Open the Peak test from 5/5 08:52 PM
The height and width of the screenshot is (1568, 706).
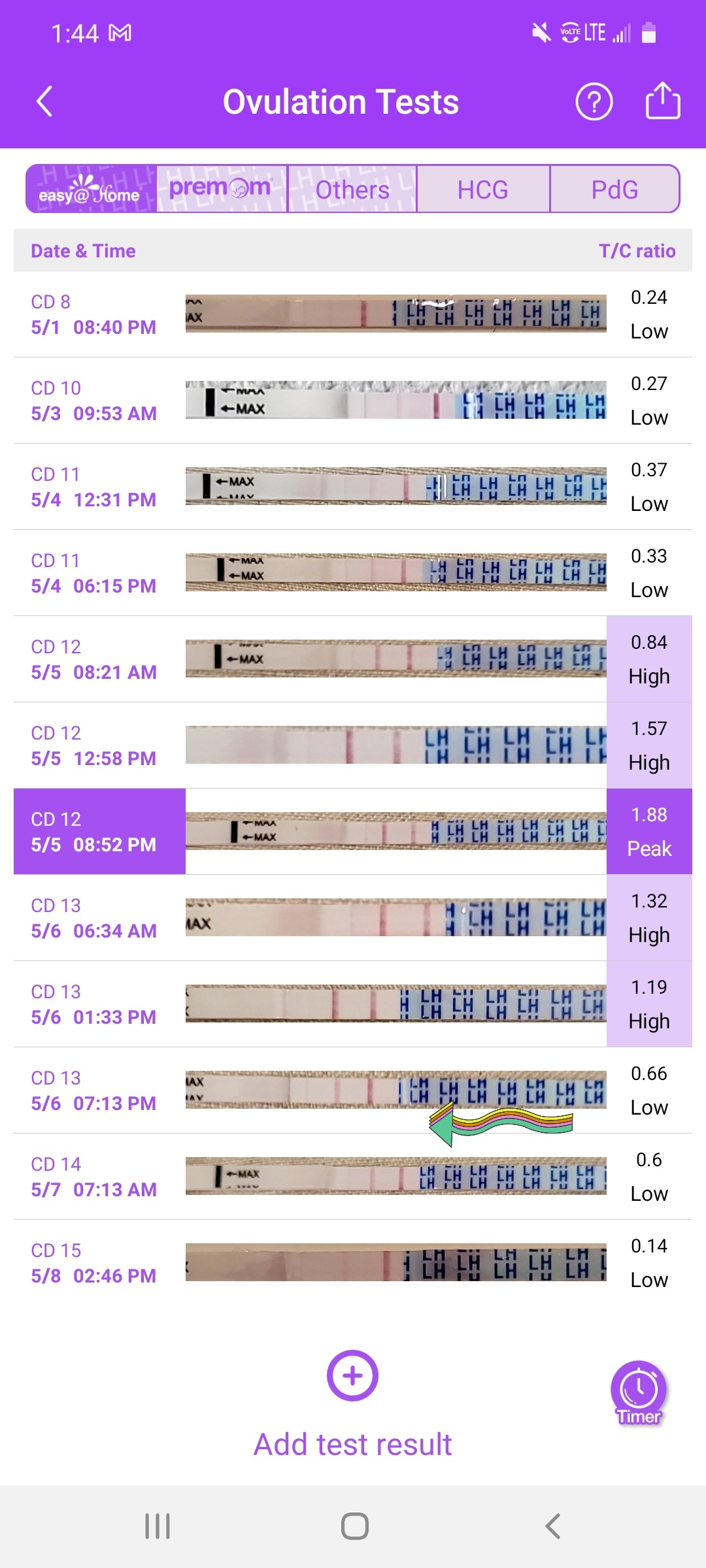click(x=353, y=832)
